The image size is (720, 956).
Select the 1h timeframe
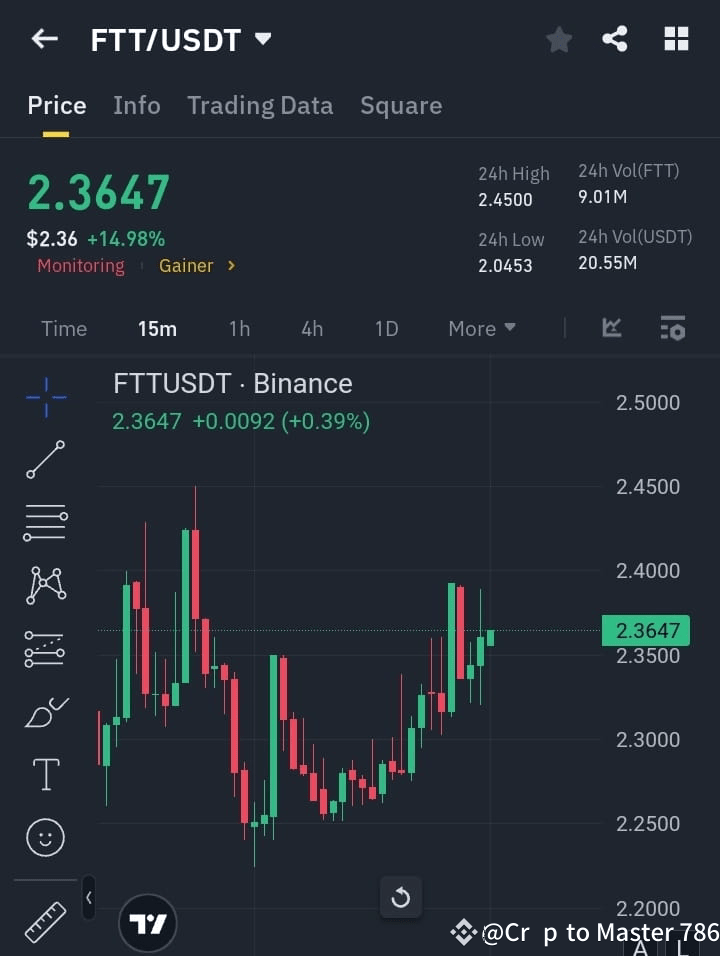coord(239,328)
